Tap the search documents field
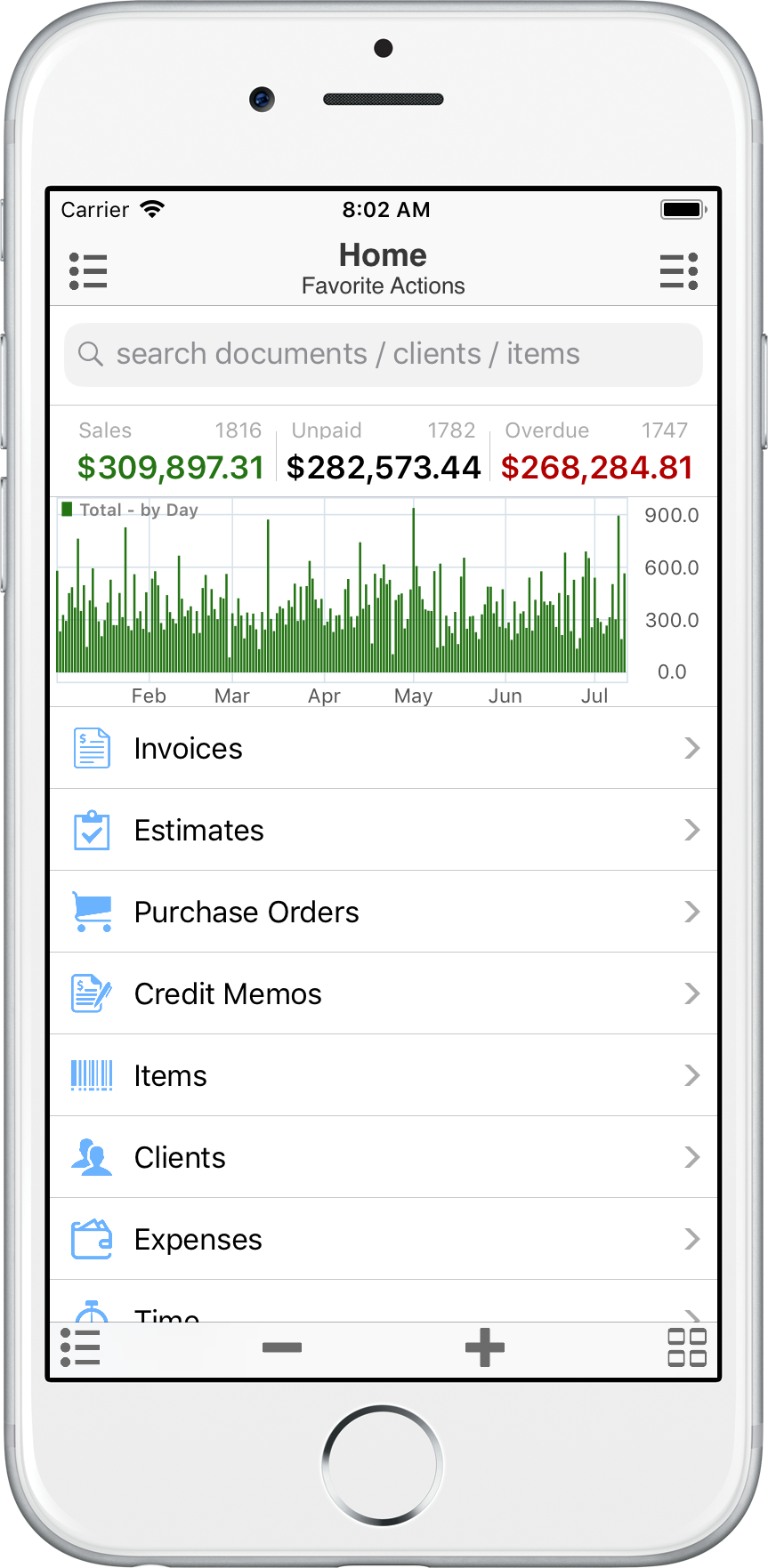768x1568 pixels. click(x=384, y=354)
